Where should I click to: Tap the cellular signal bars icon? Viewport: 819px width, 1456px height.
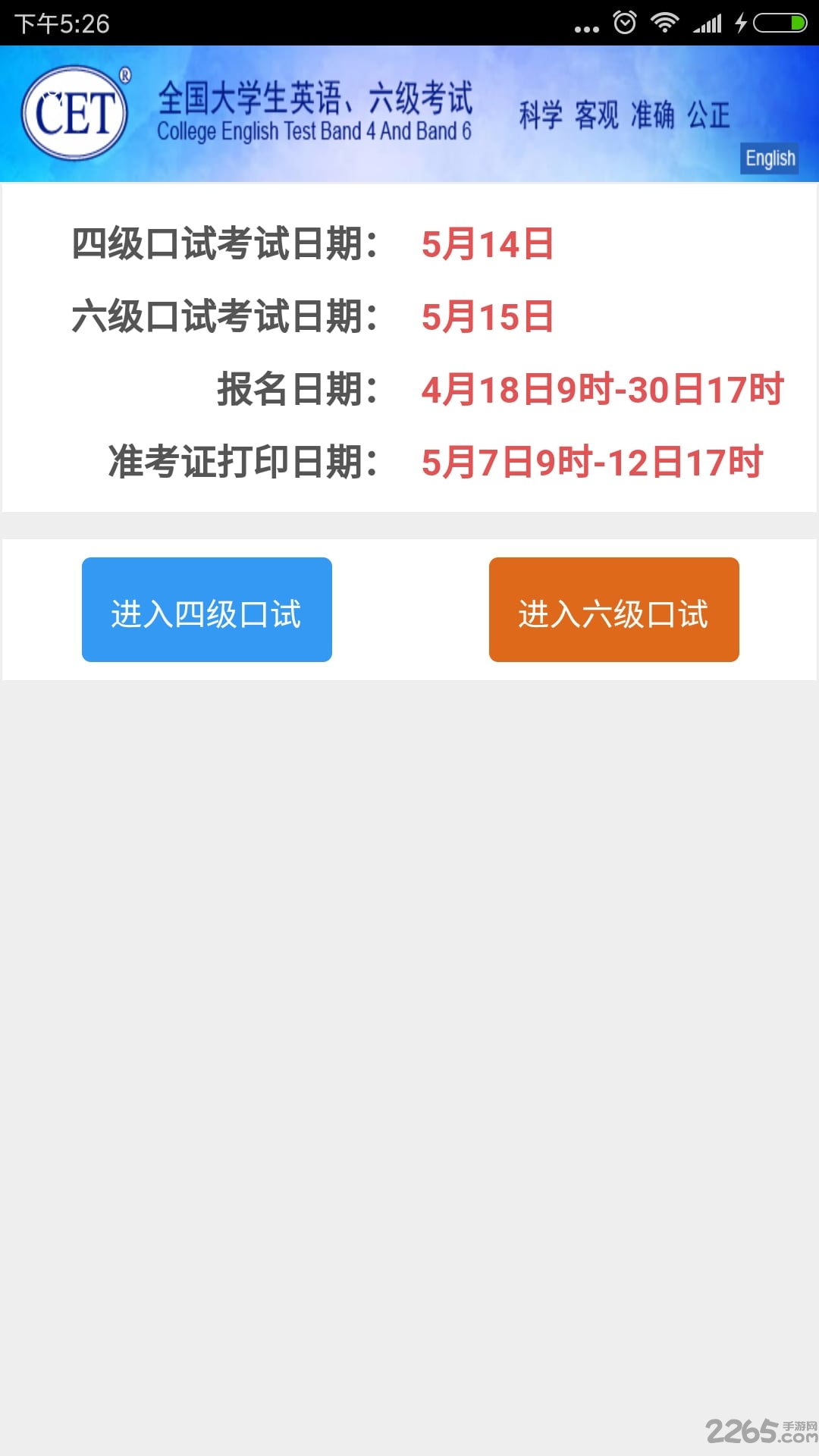(707, 23)
